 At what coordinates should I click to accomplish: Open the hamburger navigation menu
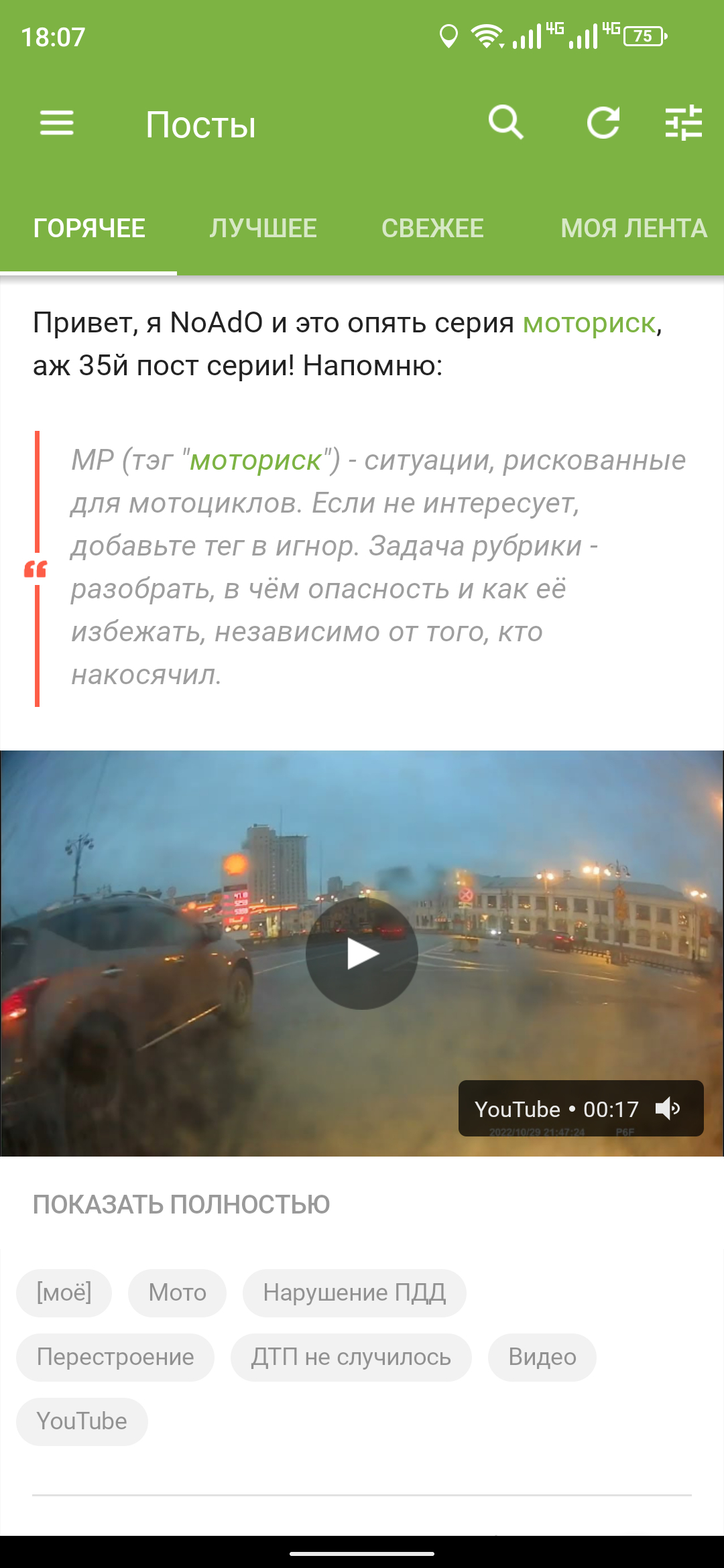(x=57, y=123)
